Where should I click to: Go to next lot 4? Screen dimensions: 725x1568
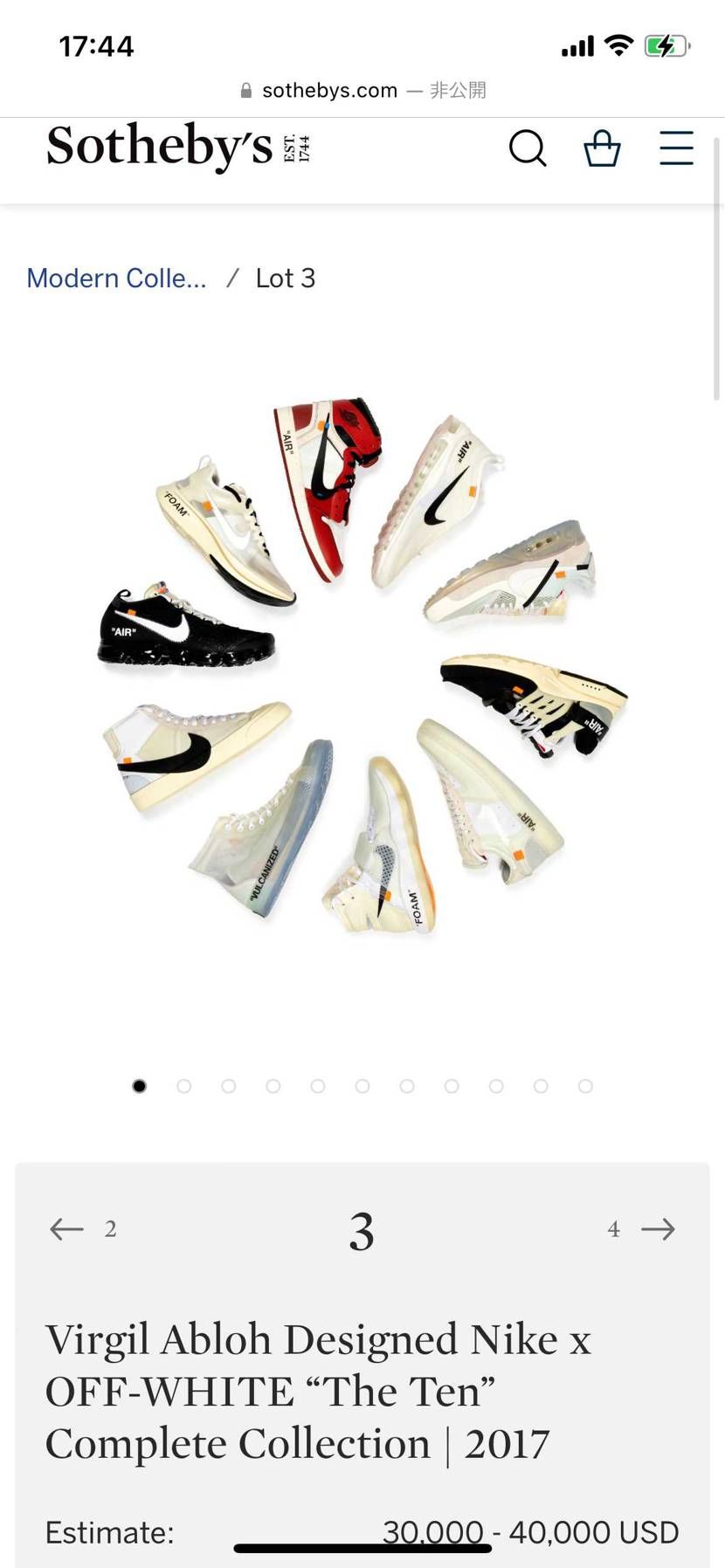tap(643, 1229)
